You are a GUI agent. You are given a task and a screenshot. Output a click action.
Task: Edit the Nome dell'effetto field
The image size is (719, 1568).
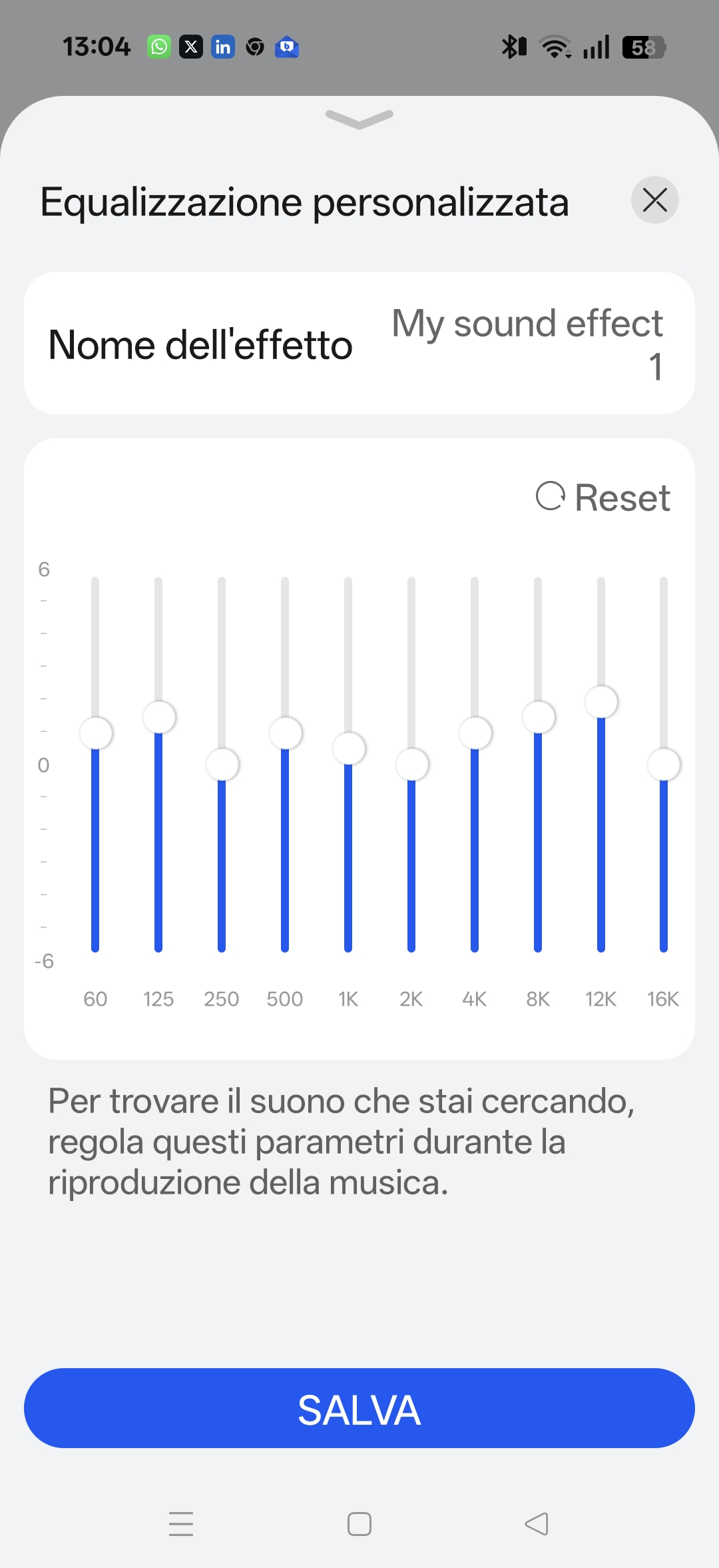coord(526,344)
